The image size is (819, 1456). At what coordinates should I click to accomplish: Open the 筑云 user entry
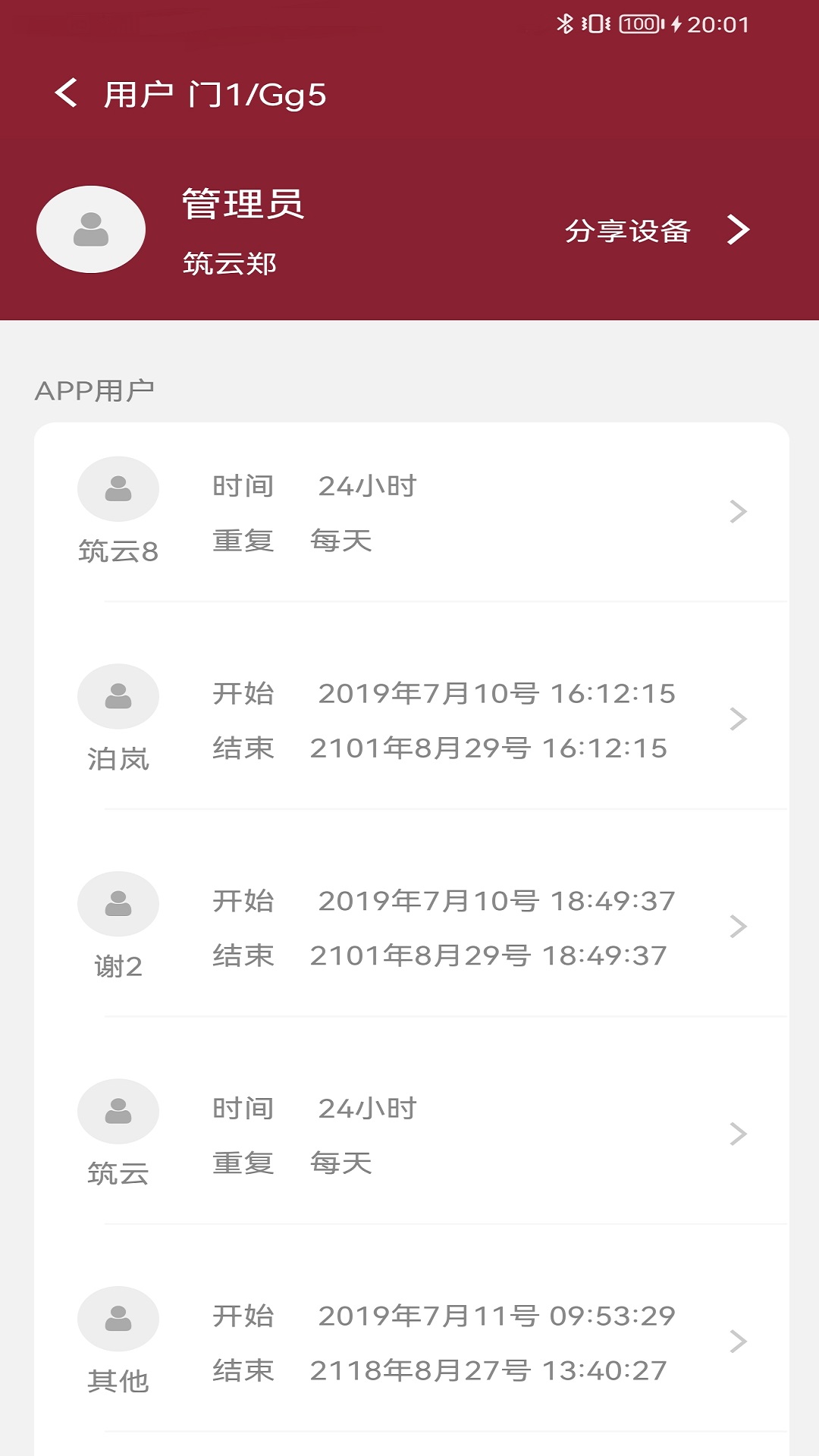pyautogui.click(x=409, y=1134)
